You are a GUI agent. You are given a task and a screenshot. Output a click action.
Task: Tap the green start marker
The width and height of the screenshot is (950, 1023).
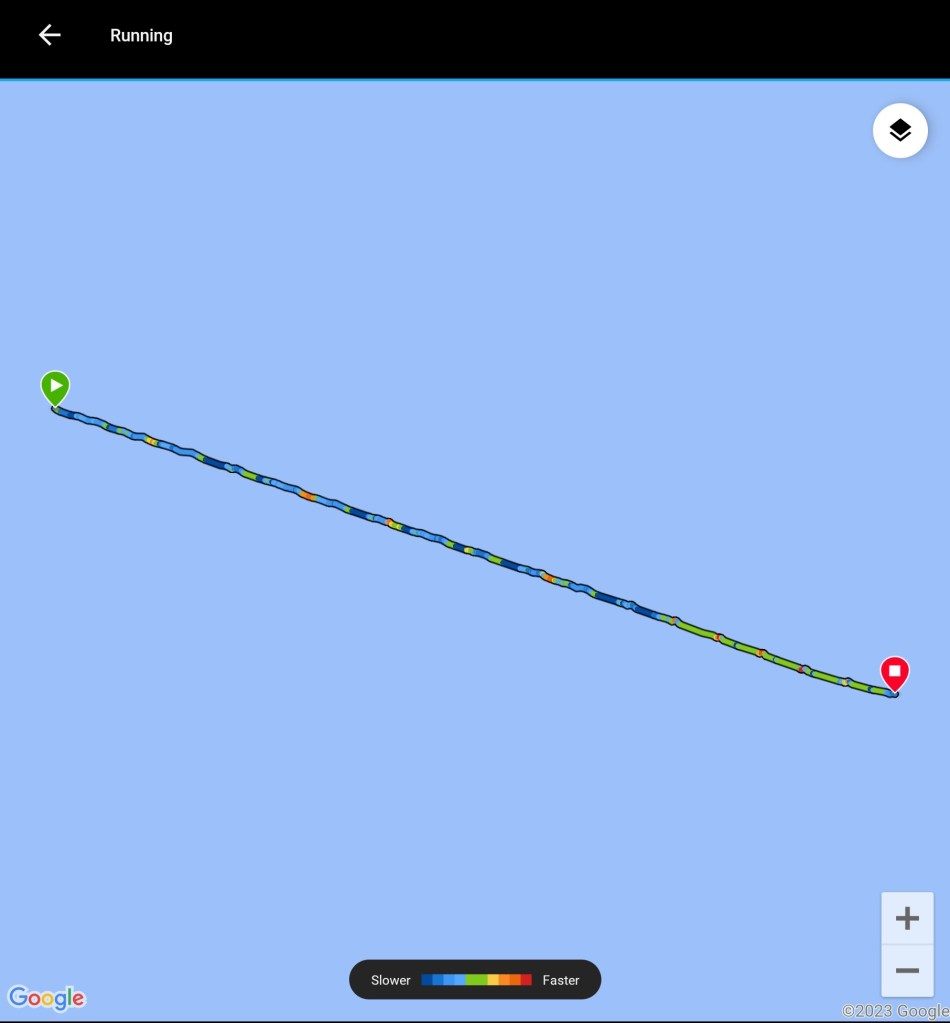pos(55,386)
